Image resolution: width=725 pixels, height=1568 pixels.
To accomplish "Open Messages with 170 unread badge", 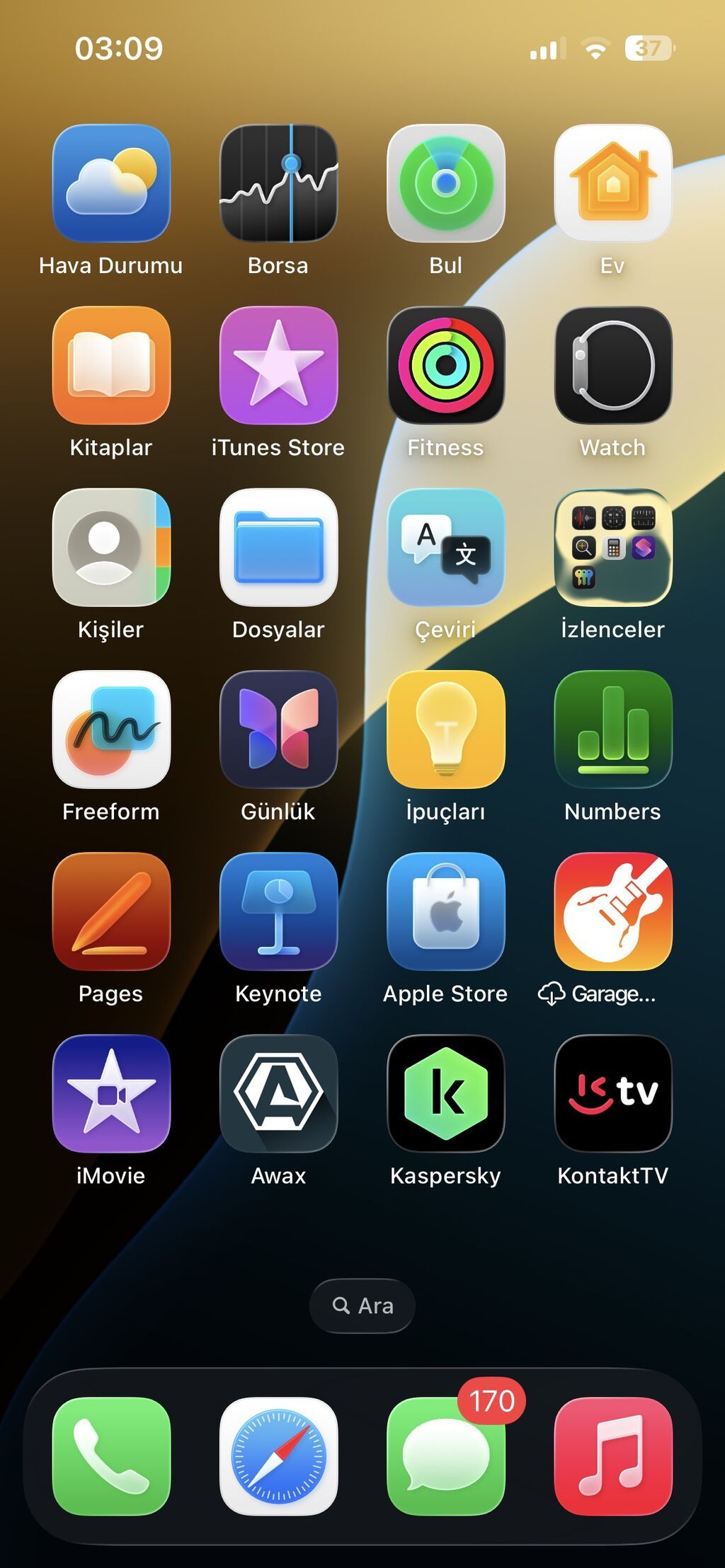I will click(x=445, y=1456).
